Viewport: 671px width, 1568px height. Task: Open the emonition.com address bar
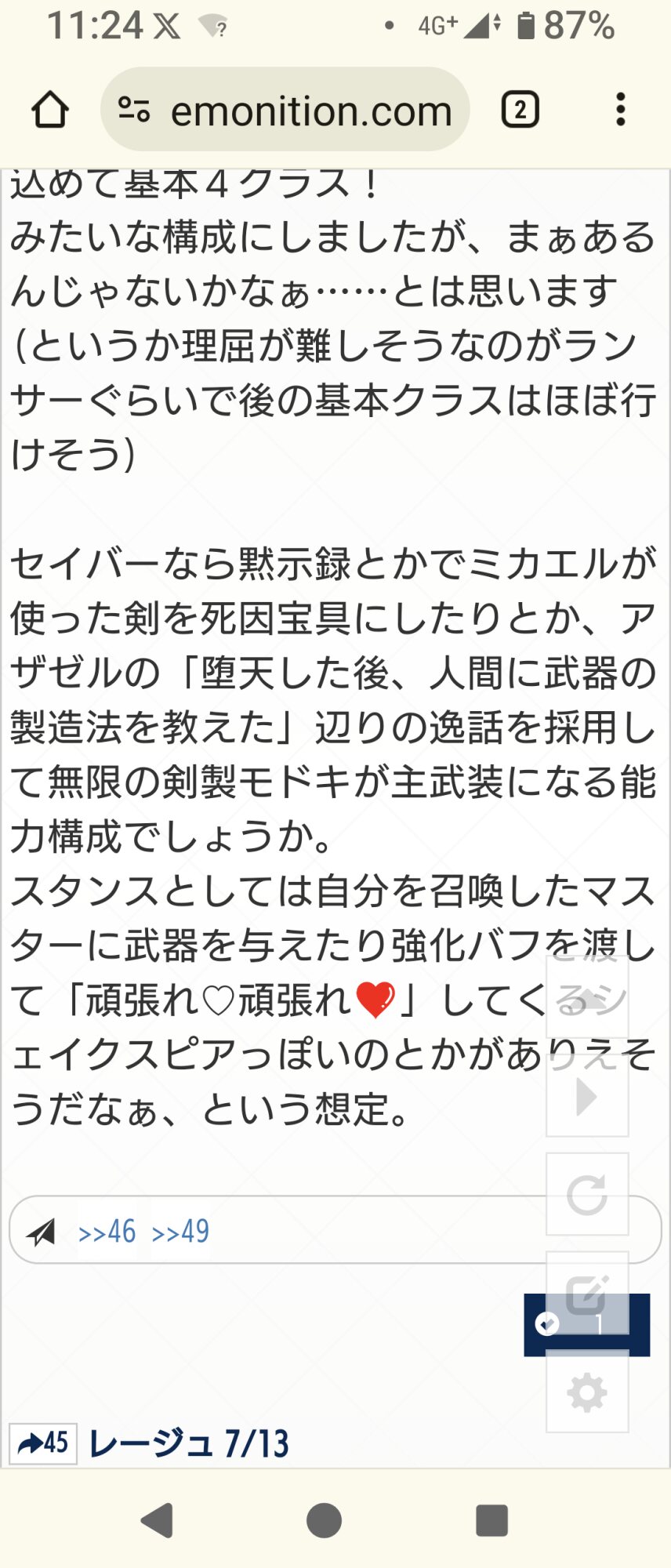coord(285,110)
